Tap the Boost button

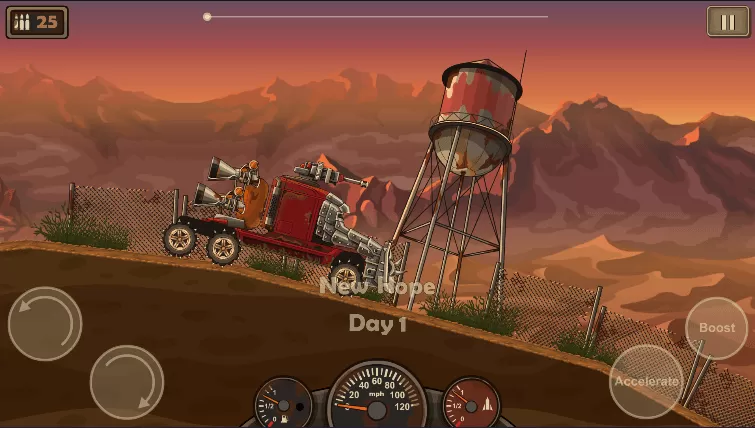point(716,328)
